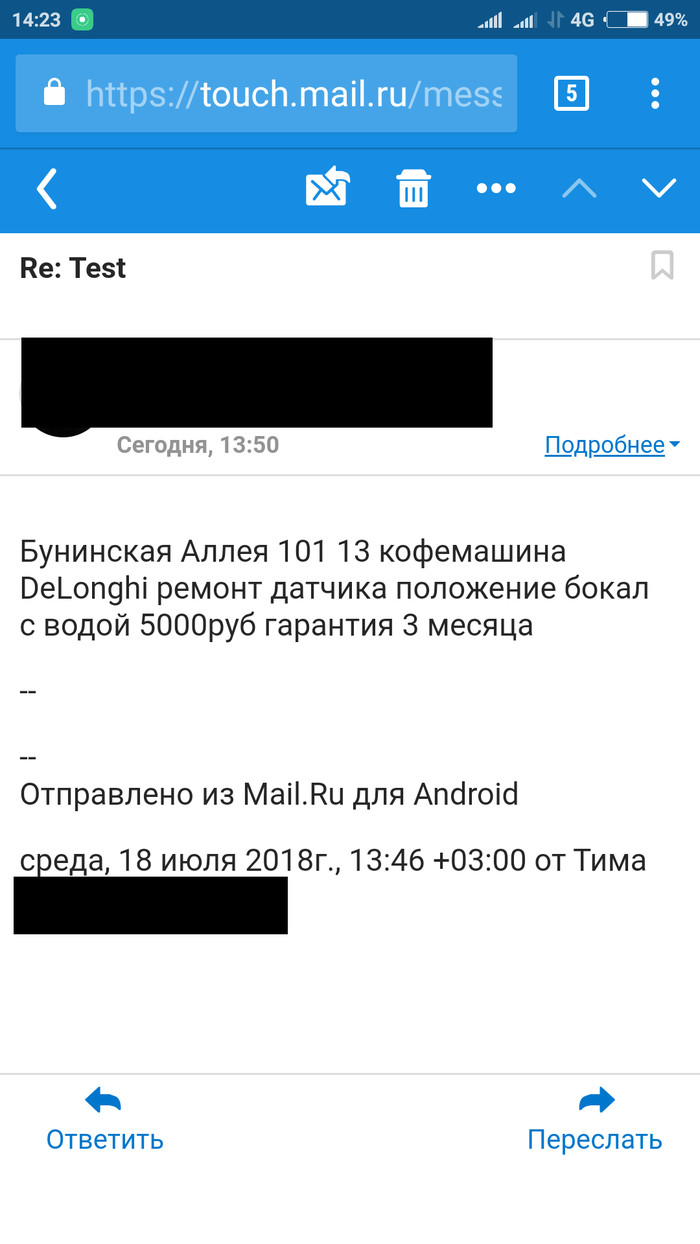Delete this email with the trash icon
Image resolution: width=700 pixels, height=1244 pixels.
pyautogui.click(x=414, y=188)
